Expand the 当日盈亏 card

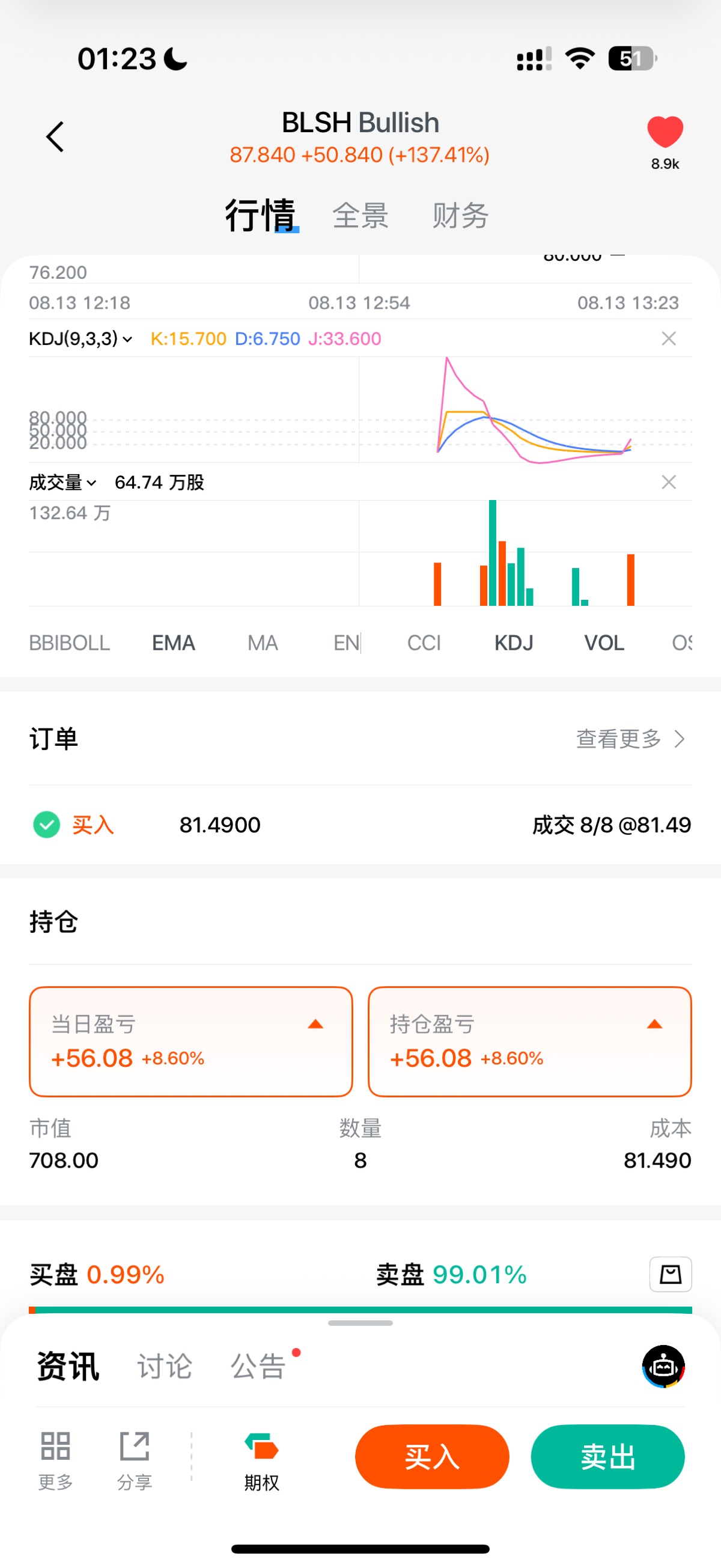click(x=190, y=1042)
